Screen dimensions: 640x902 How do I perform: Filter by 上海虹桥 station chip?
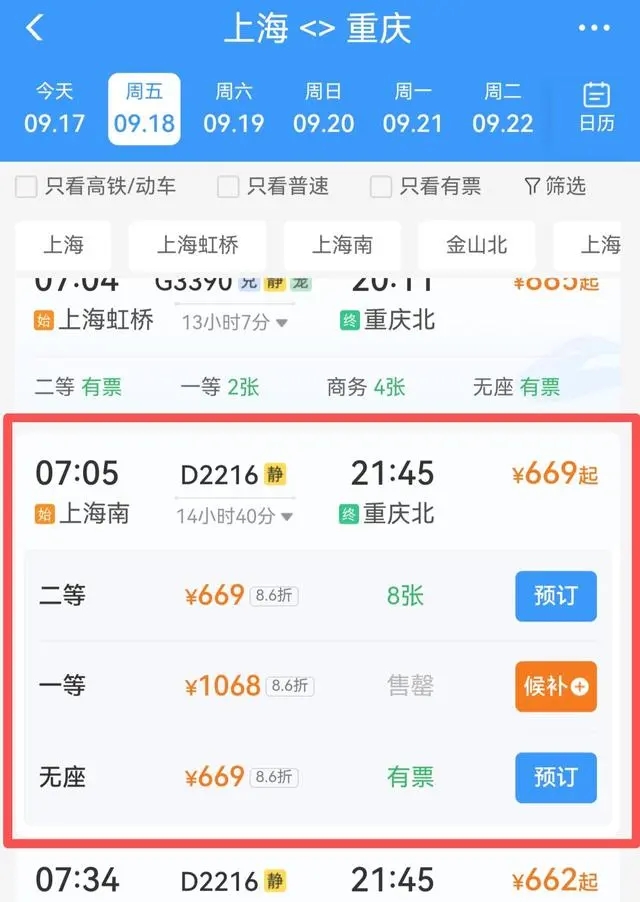click(197, 246)
